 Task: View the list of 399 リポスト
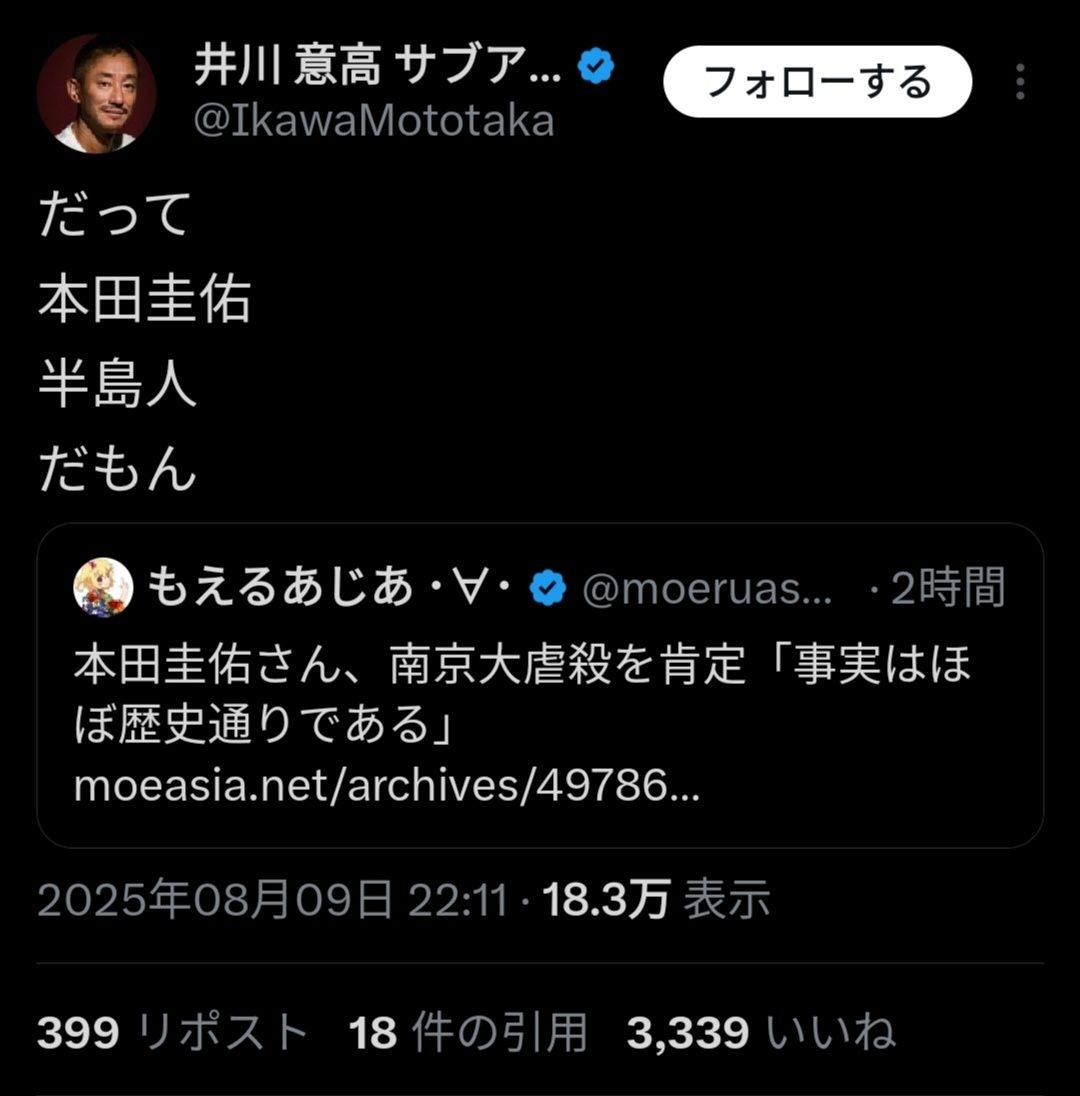pos(171,1033)
